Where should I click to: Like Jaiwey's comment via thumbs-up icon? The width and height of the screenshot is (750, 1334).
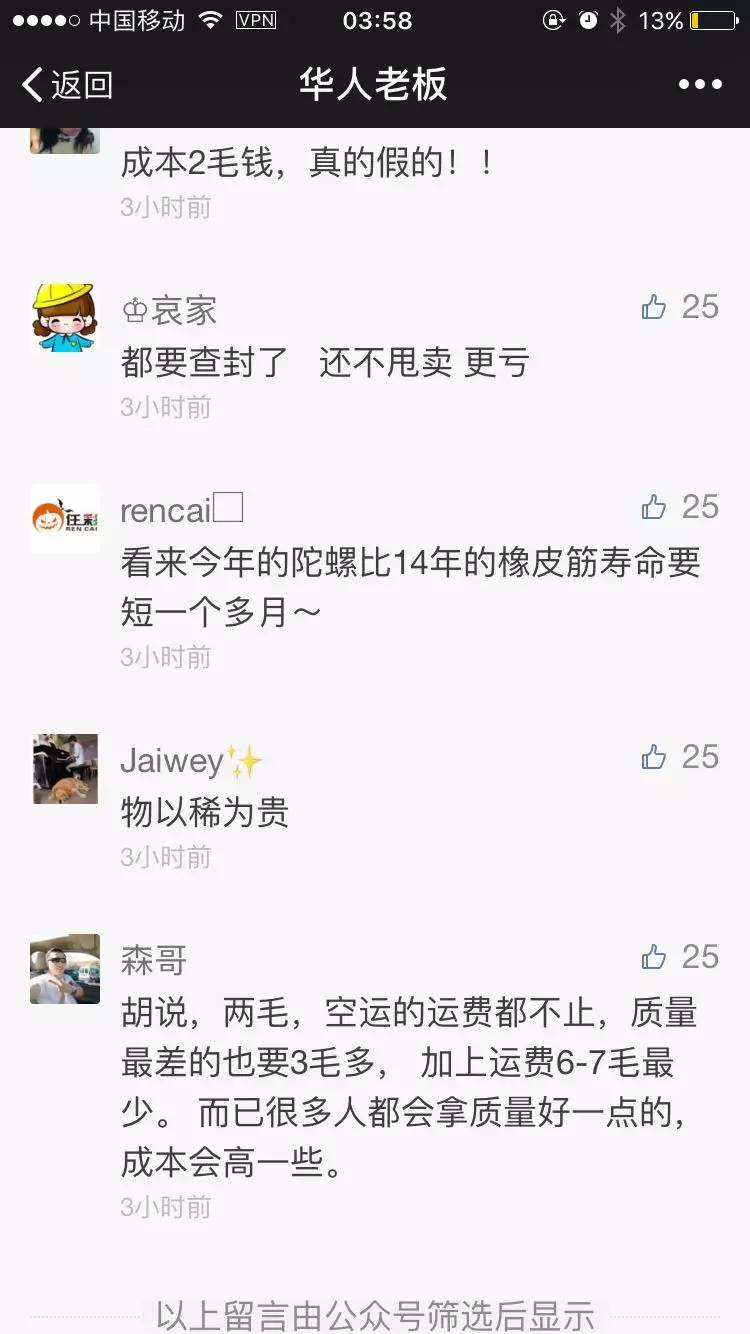coord(655,758)
